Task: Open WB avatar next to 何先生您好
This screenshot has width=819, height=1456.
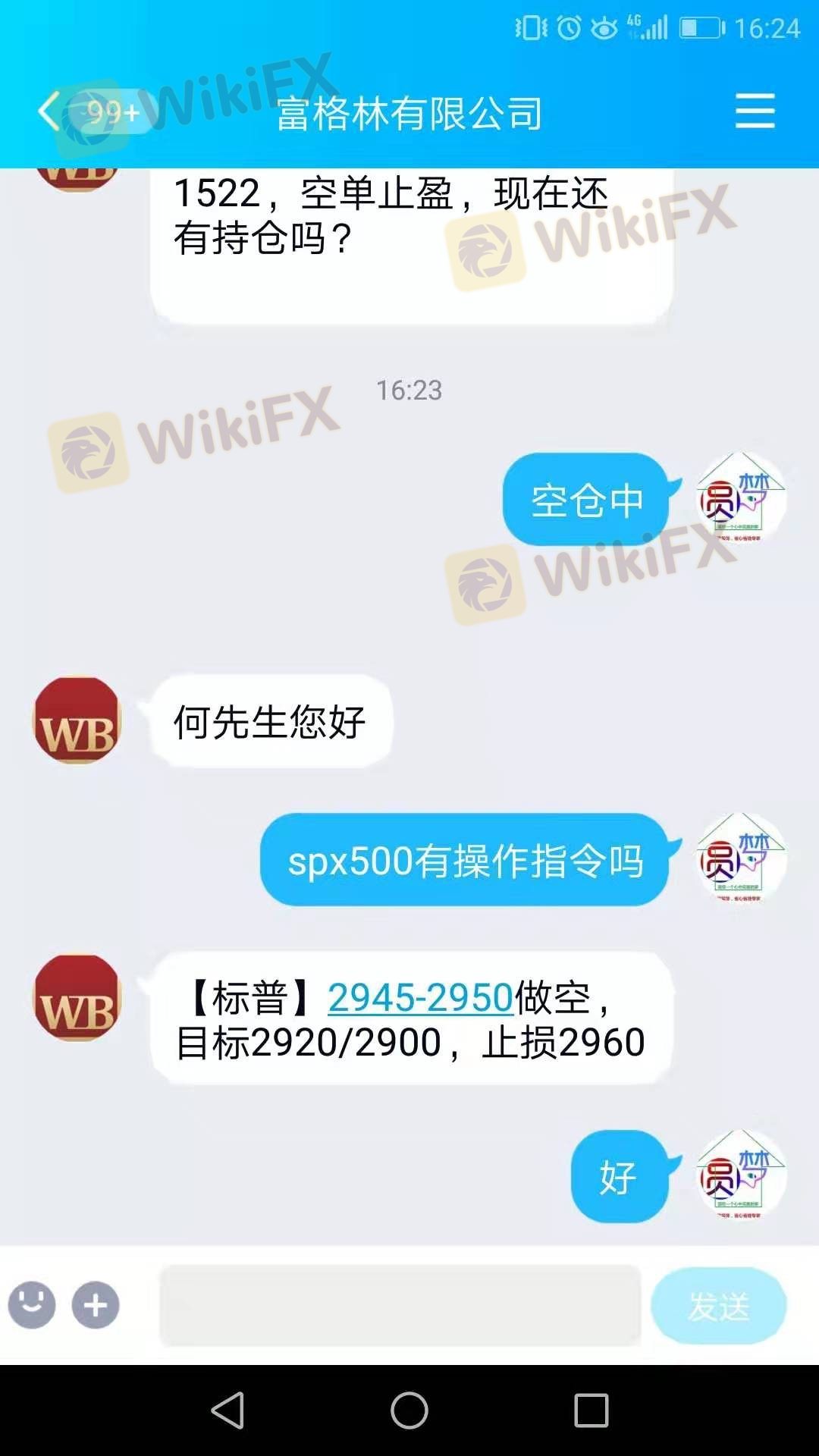Action: (x=77, y=720)
